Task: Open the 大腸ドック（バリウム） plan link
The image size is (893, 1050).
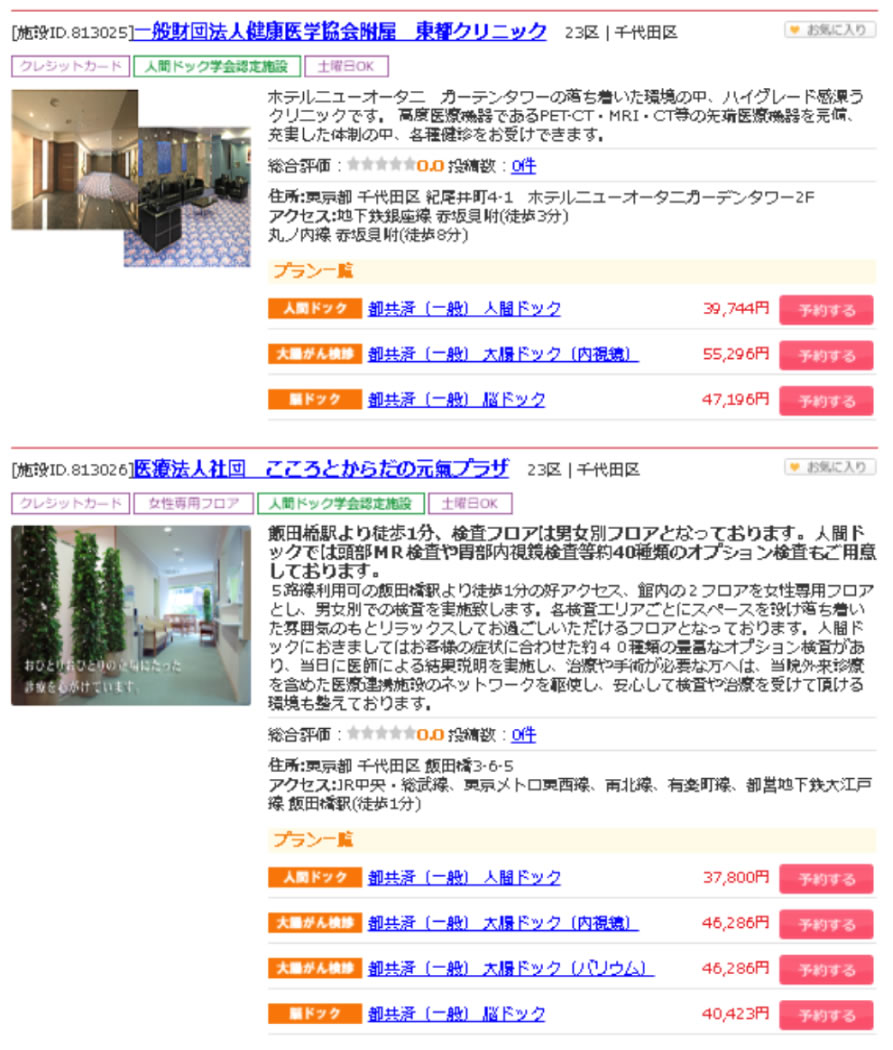Action: pyautogui.click(x=510, y=968)
